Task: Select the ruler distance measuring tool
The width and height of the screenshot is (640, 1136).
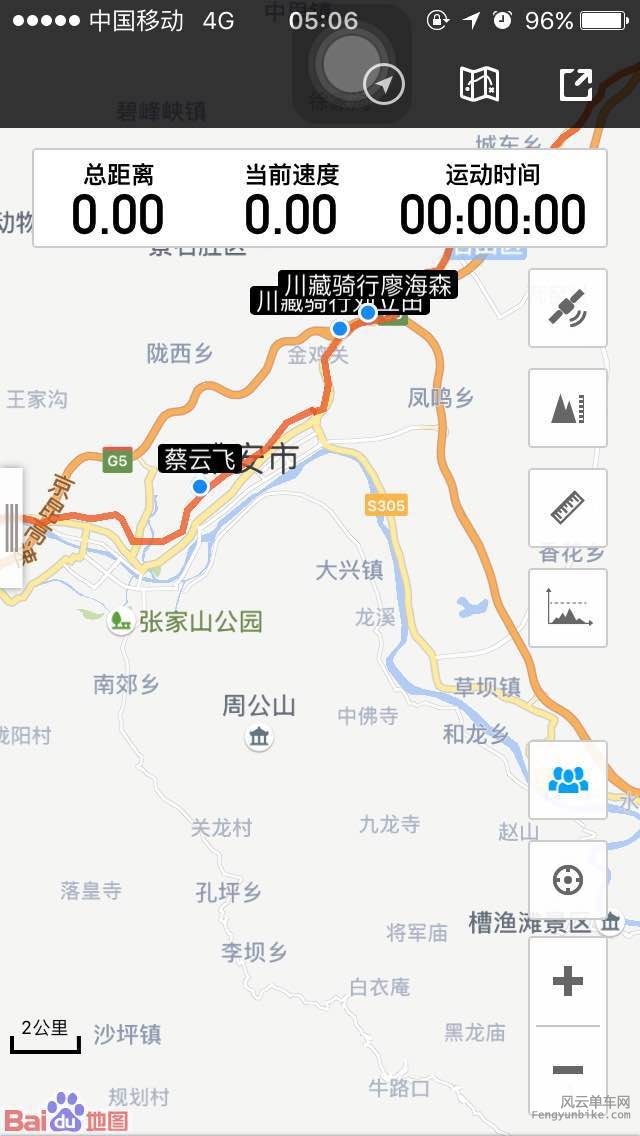Action: coord(567,508)
